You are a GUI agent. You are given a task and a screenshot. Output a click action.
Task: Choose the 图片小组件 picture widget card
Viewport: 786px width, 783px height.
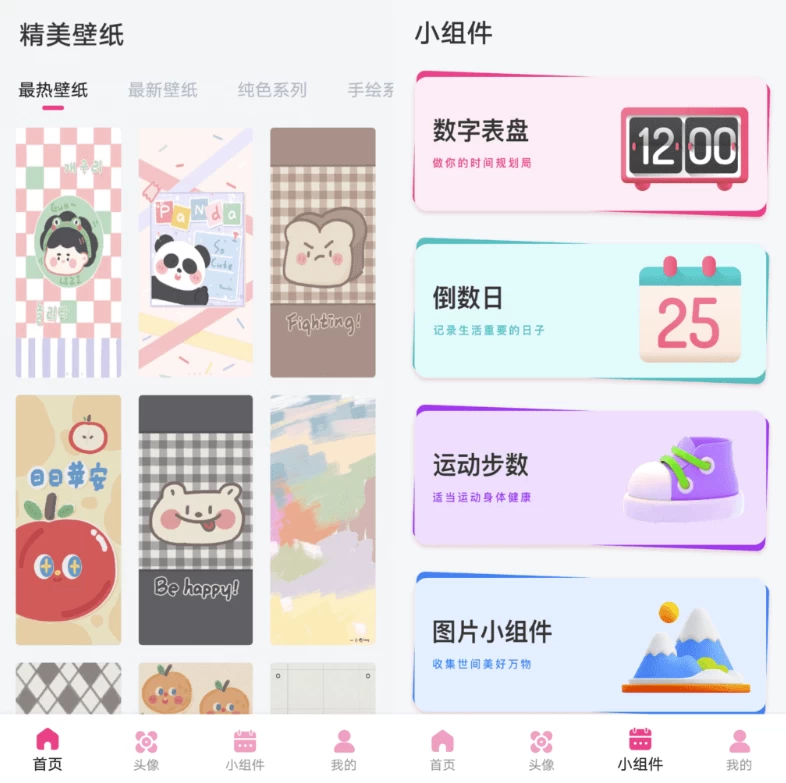[x=590, y=642]
